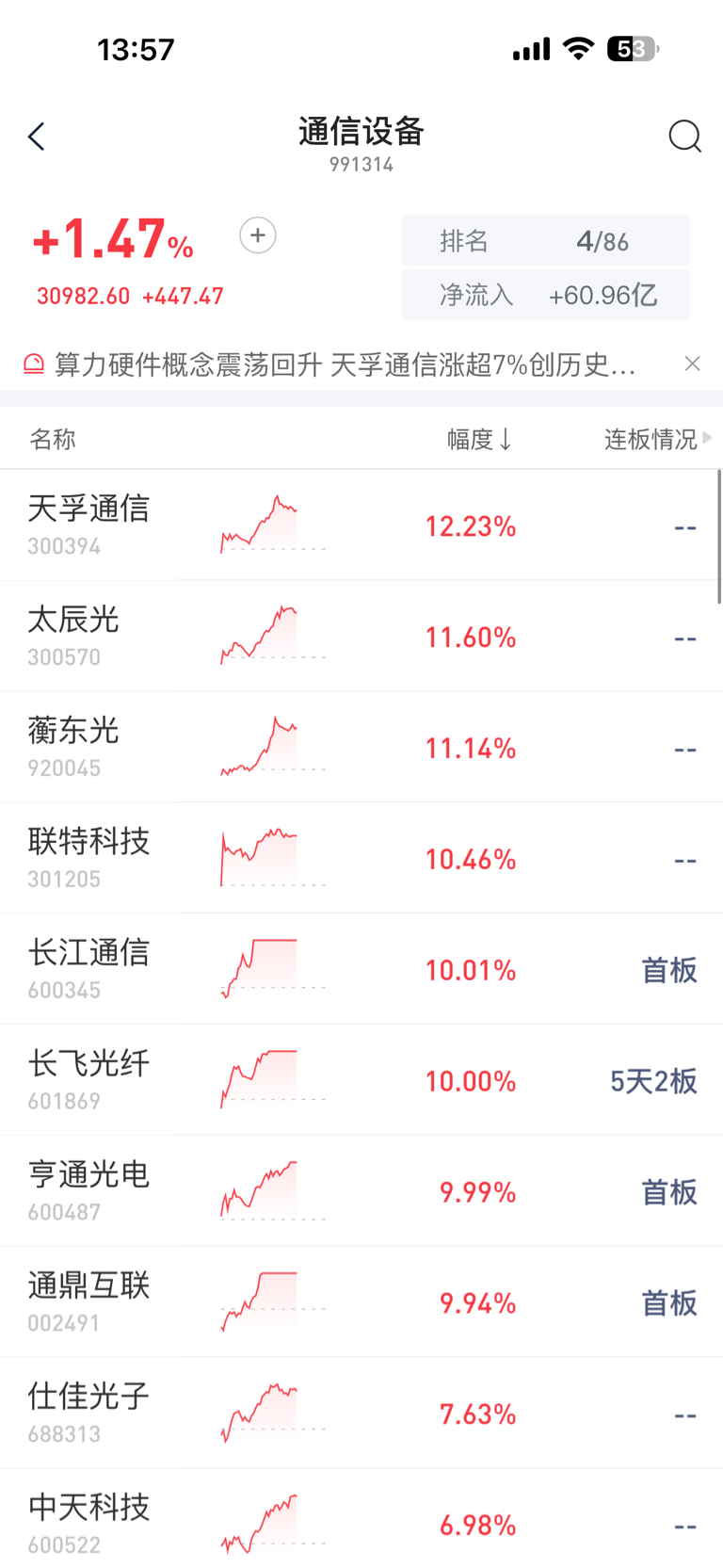
Task: Open 太辰光 stock details
Action: click(73, 636)
